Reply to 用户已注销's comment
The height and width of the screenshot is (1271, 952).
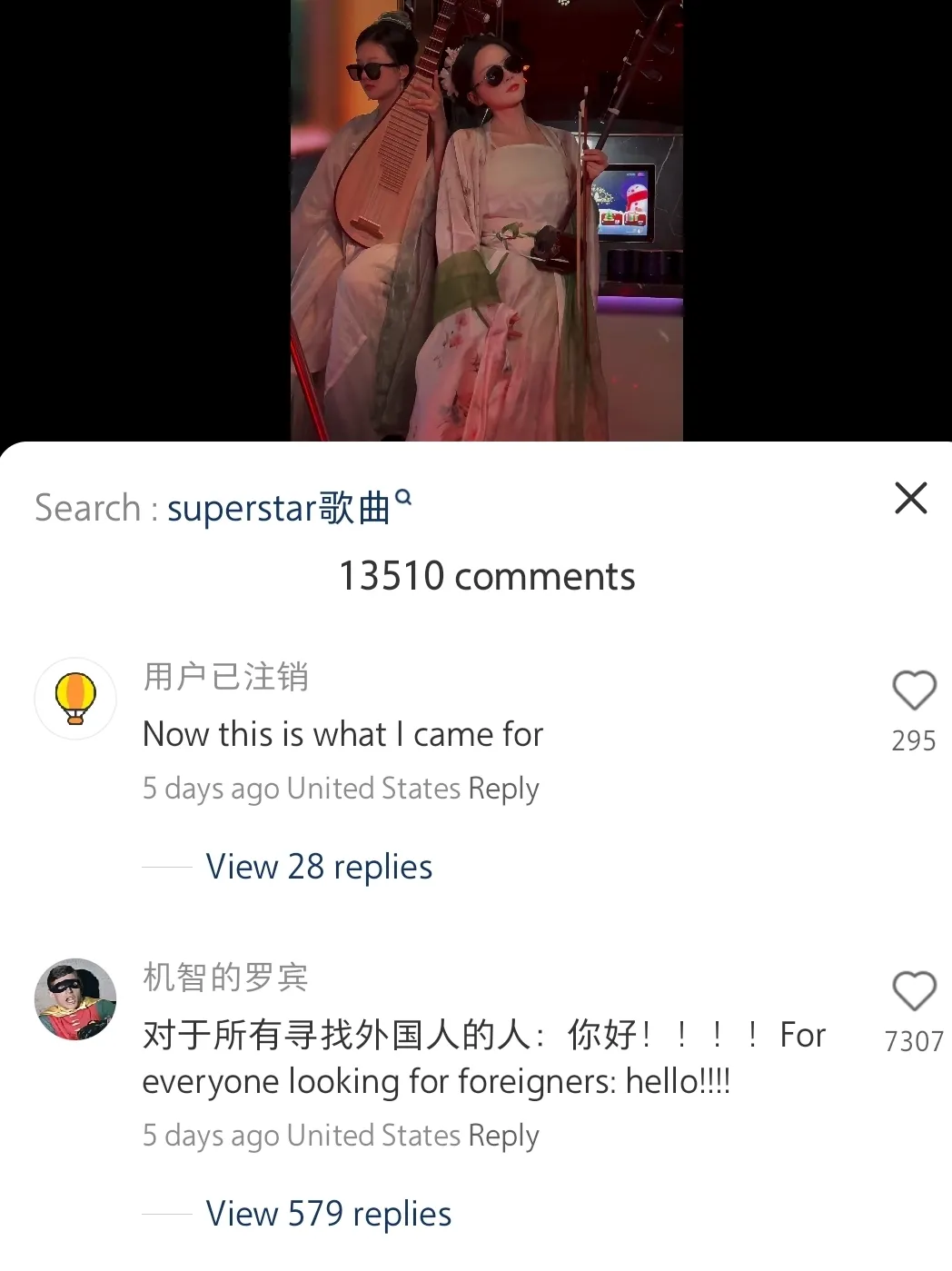click(503, 789)
